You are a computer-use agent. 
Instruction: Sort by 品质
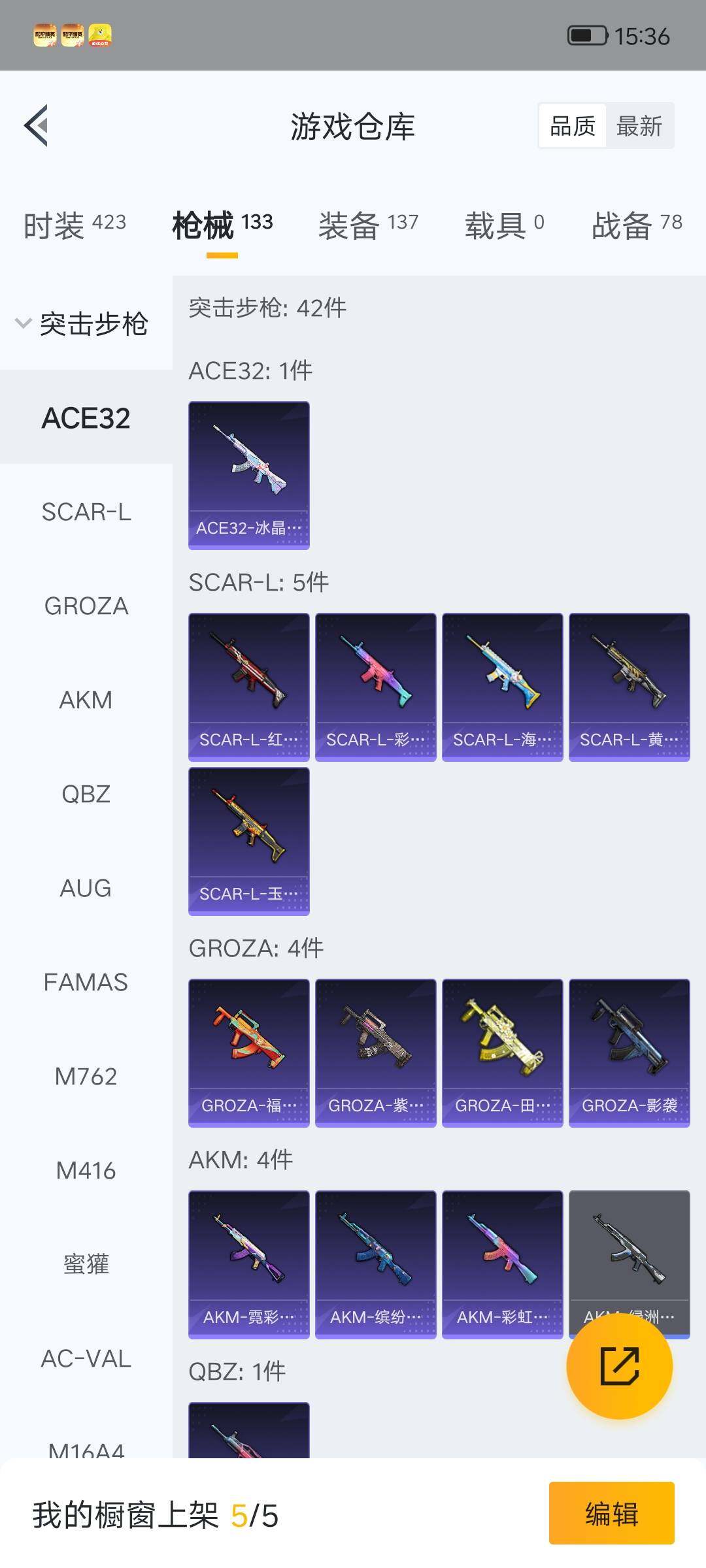click(572, 125)
